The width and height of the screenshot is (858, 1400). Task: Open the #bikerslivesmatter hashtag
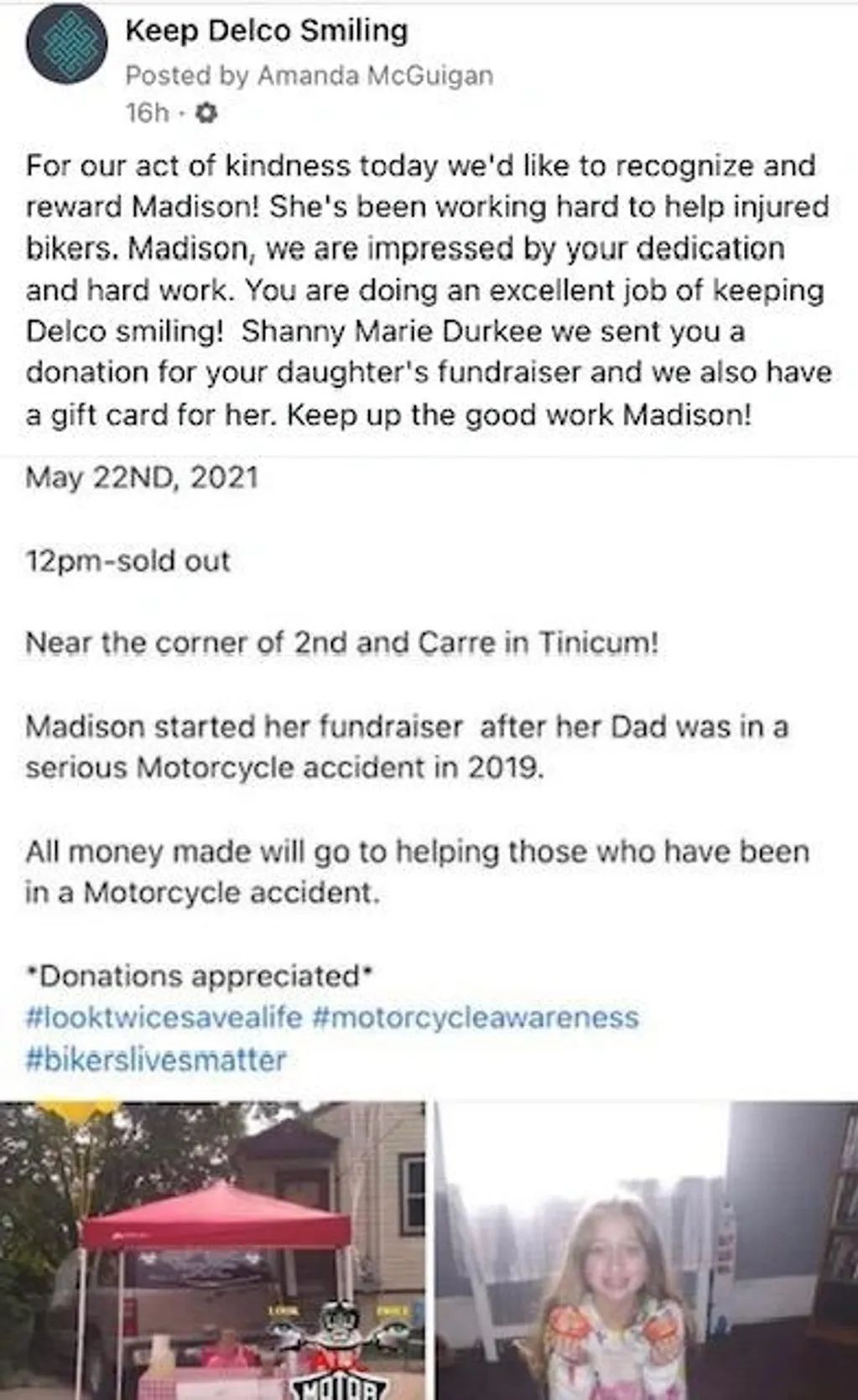(156, 1060)
